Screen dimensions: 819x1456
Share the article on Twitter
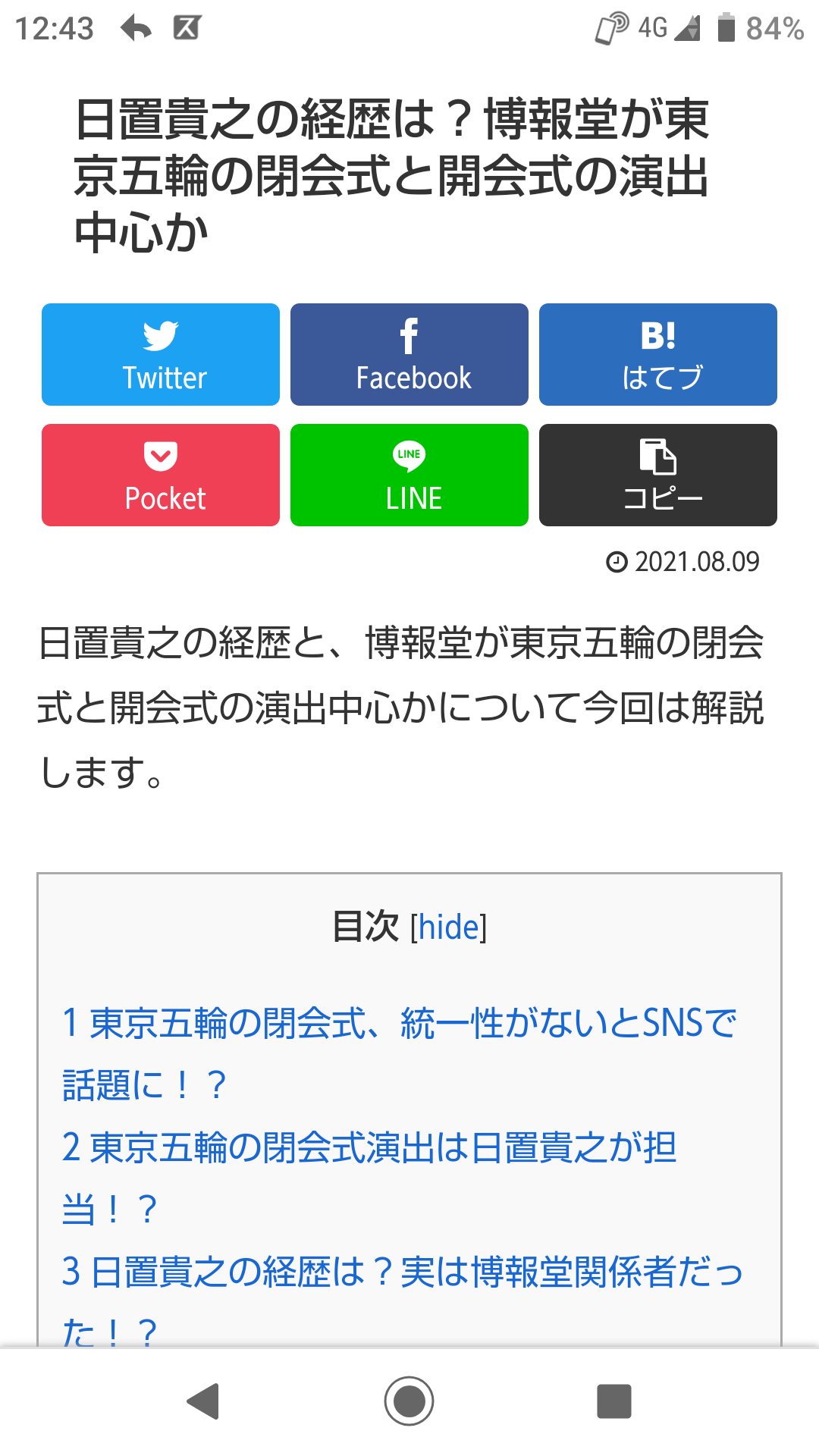[161, 355]
